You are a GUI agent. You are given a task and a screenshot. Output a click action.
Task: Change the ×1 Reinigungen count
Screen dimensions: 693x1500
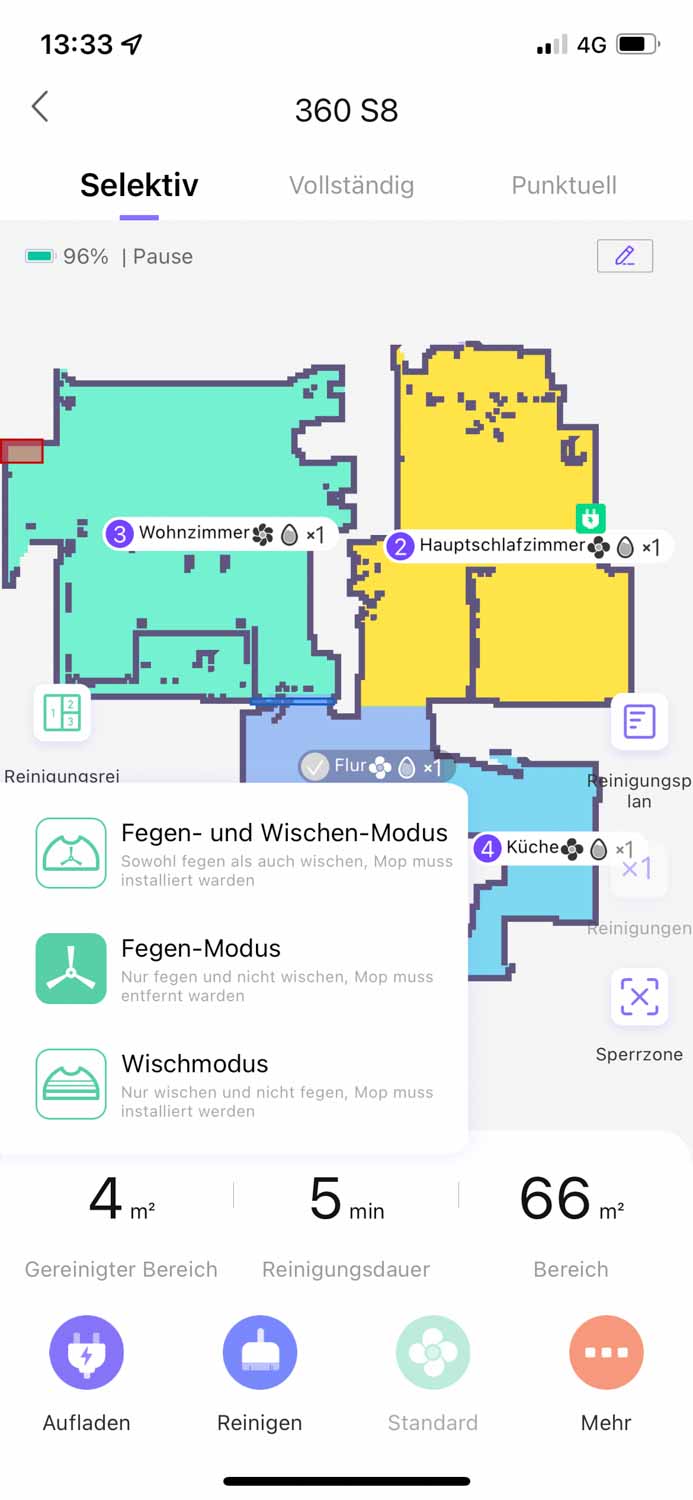638,868
